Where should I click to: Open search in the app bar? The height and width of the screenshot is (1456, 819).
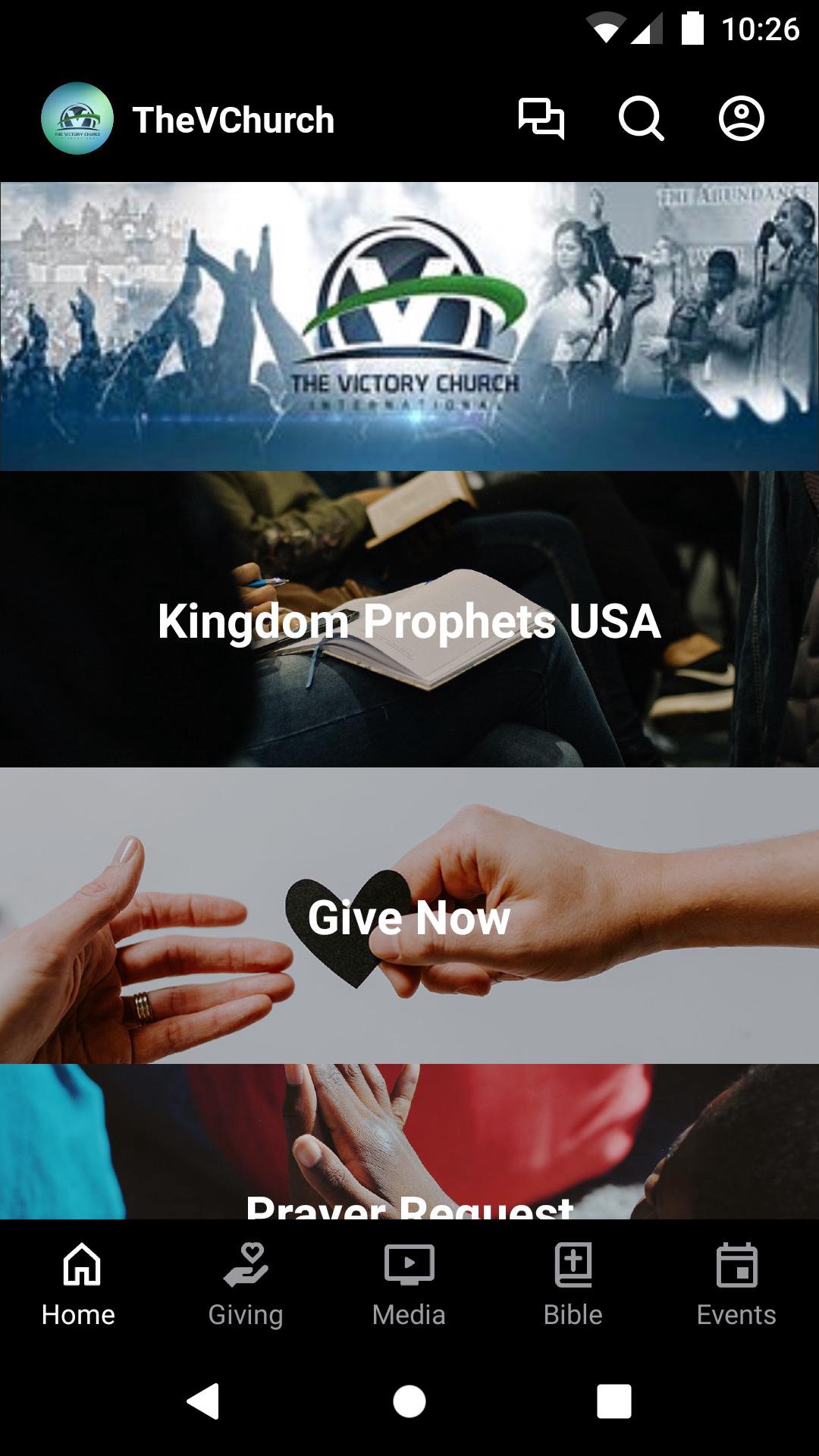641,119
